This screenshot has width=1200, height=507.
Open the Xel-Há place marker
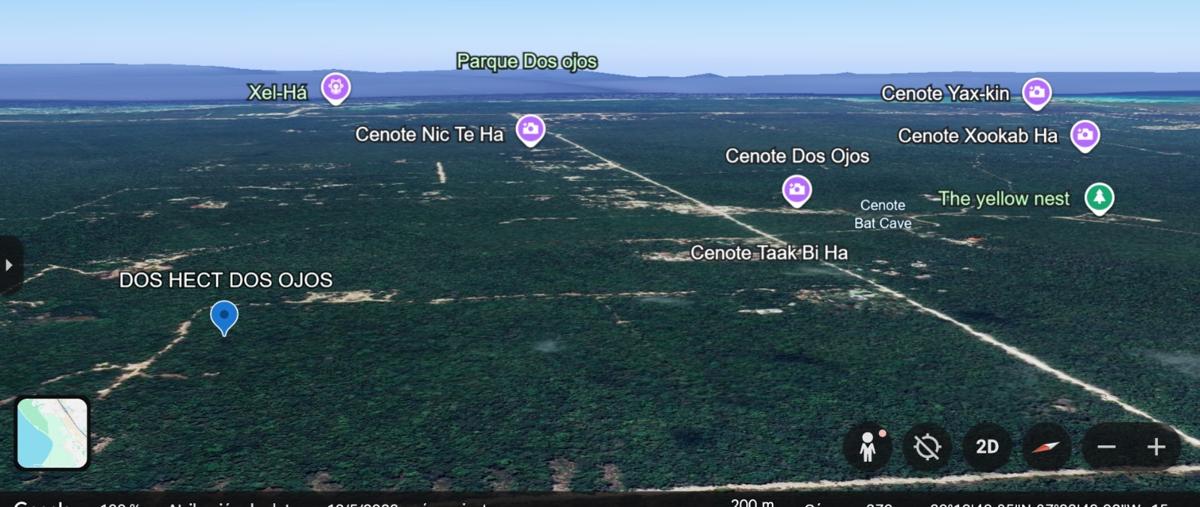[x=336, y=87]
